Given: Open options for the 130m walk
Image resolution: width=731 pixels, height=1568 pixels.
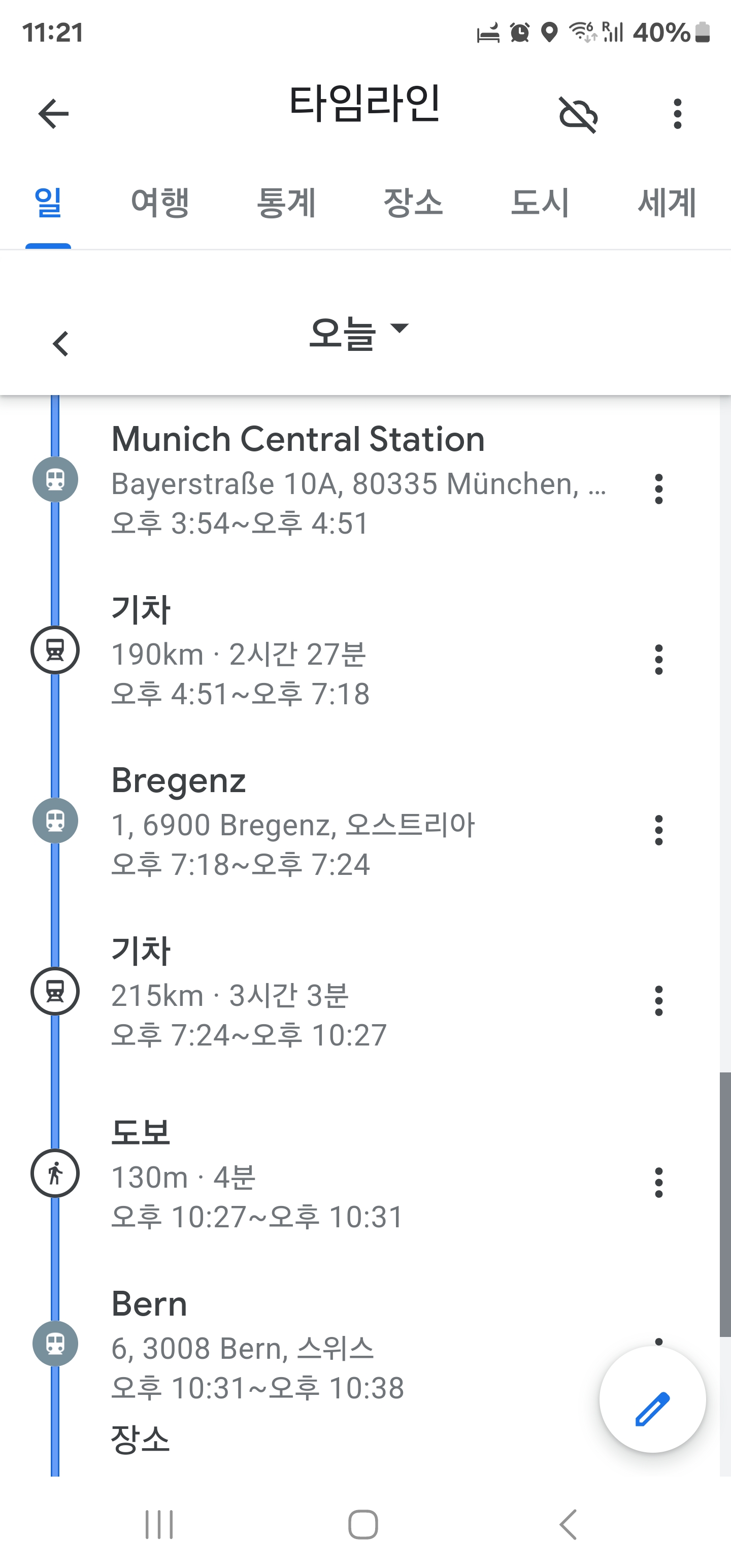Looking at the screenshot, I should (658, 1183).
